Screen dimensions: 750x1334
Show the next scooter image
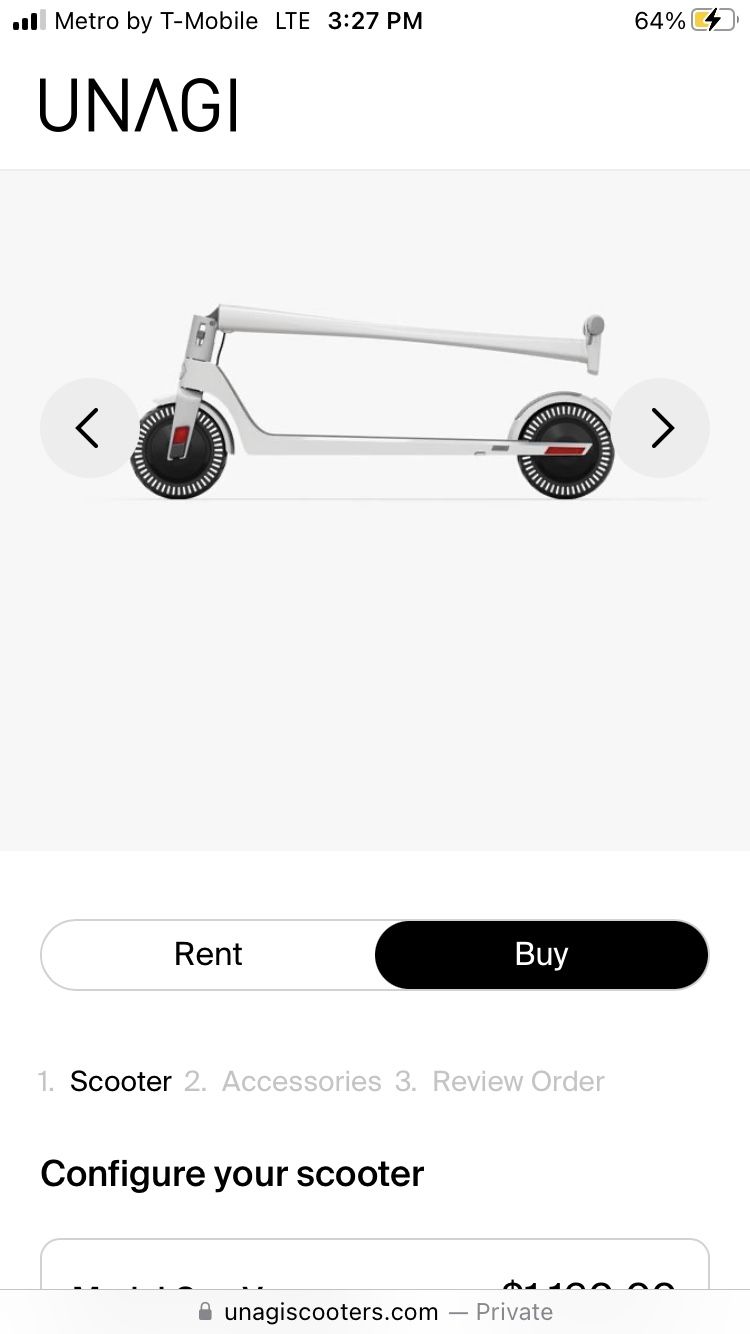(x=661, y=428)
